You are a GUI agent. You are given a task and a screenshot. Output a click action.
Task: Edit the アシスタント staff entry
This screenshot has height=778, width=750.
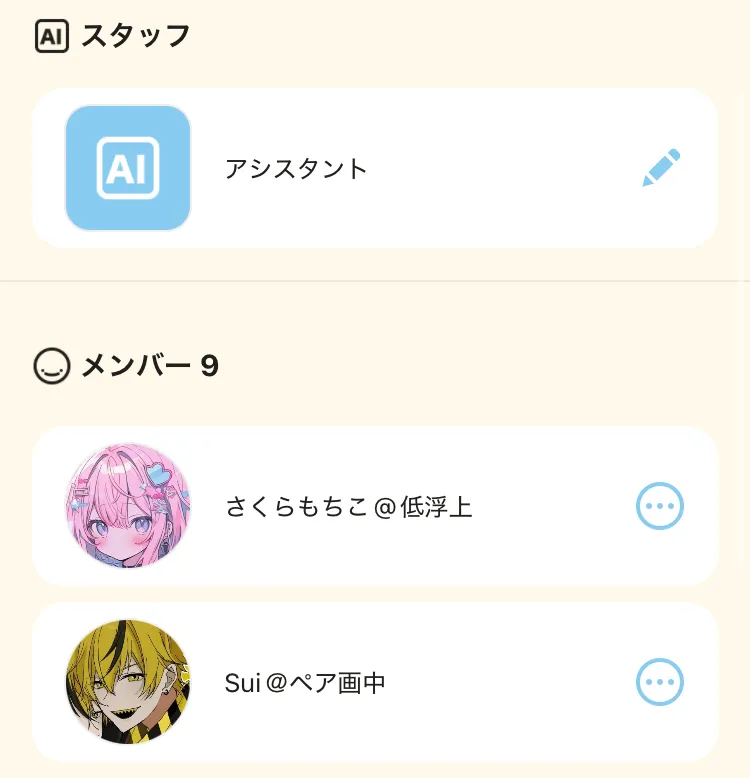point(661,168)
